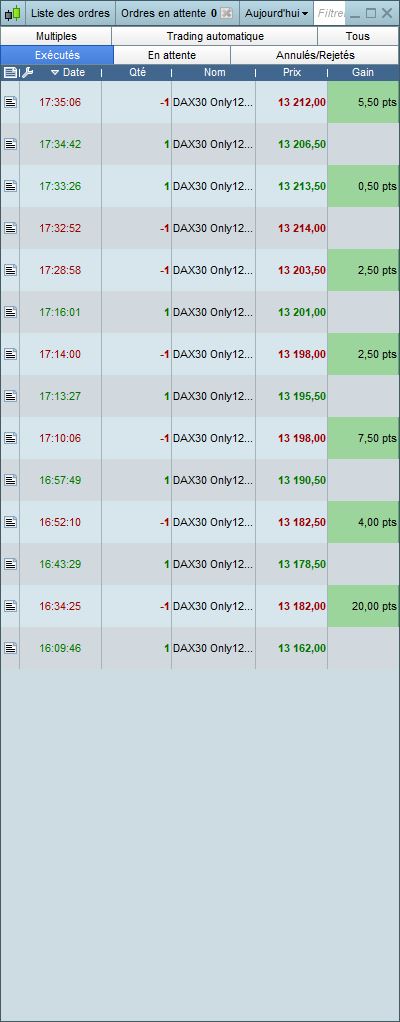This screenshot has height=1022, width=400.
Task: Select the order executed at 17:10:06
Action: coord(199,438)
